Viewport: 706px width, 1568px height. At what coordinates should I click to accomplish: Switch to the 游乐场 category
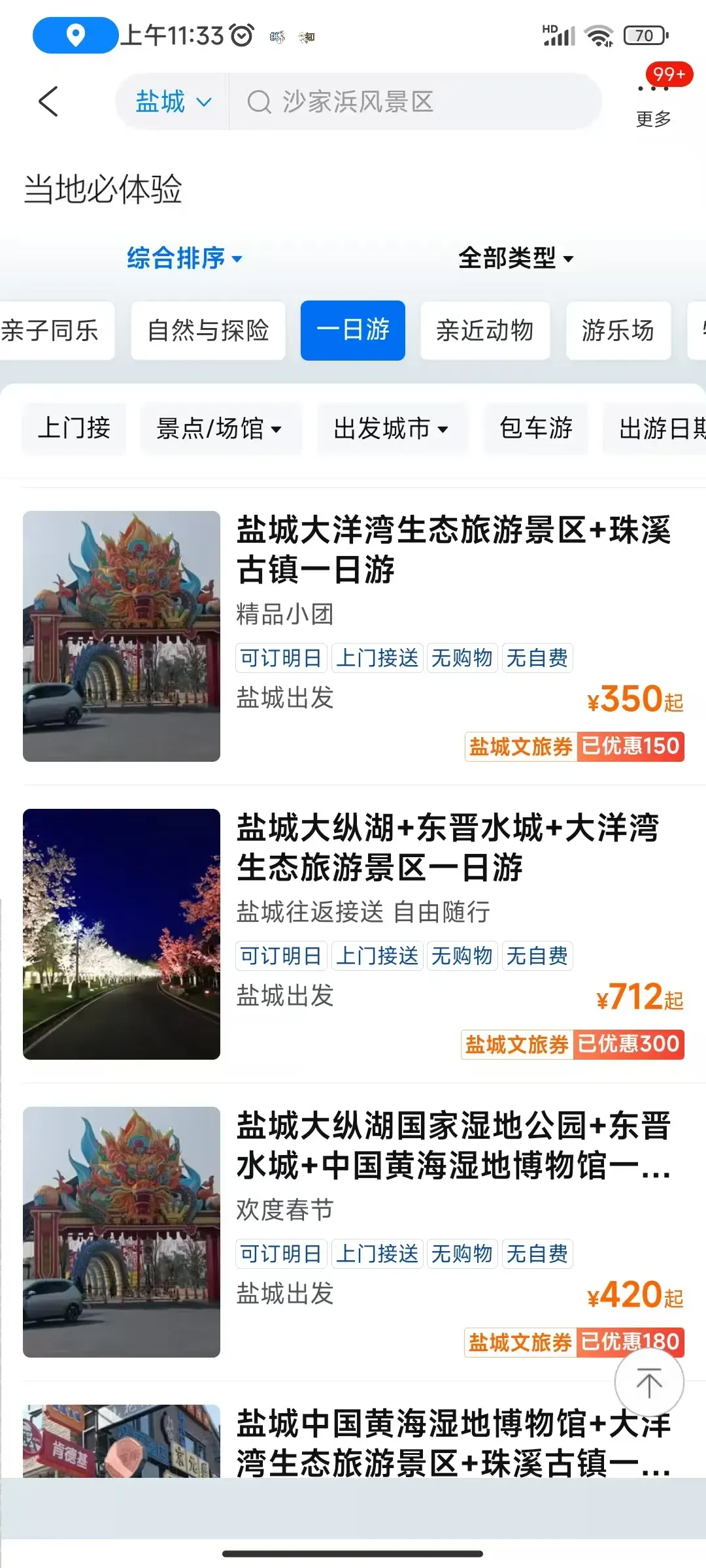(618, 331)
